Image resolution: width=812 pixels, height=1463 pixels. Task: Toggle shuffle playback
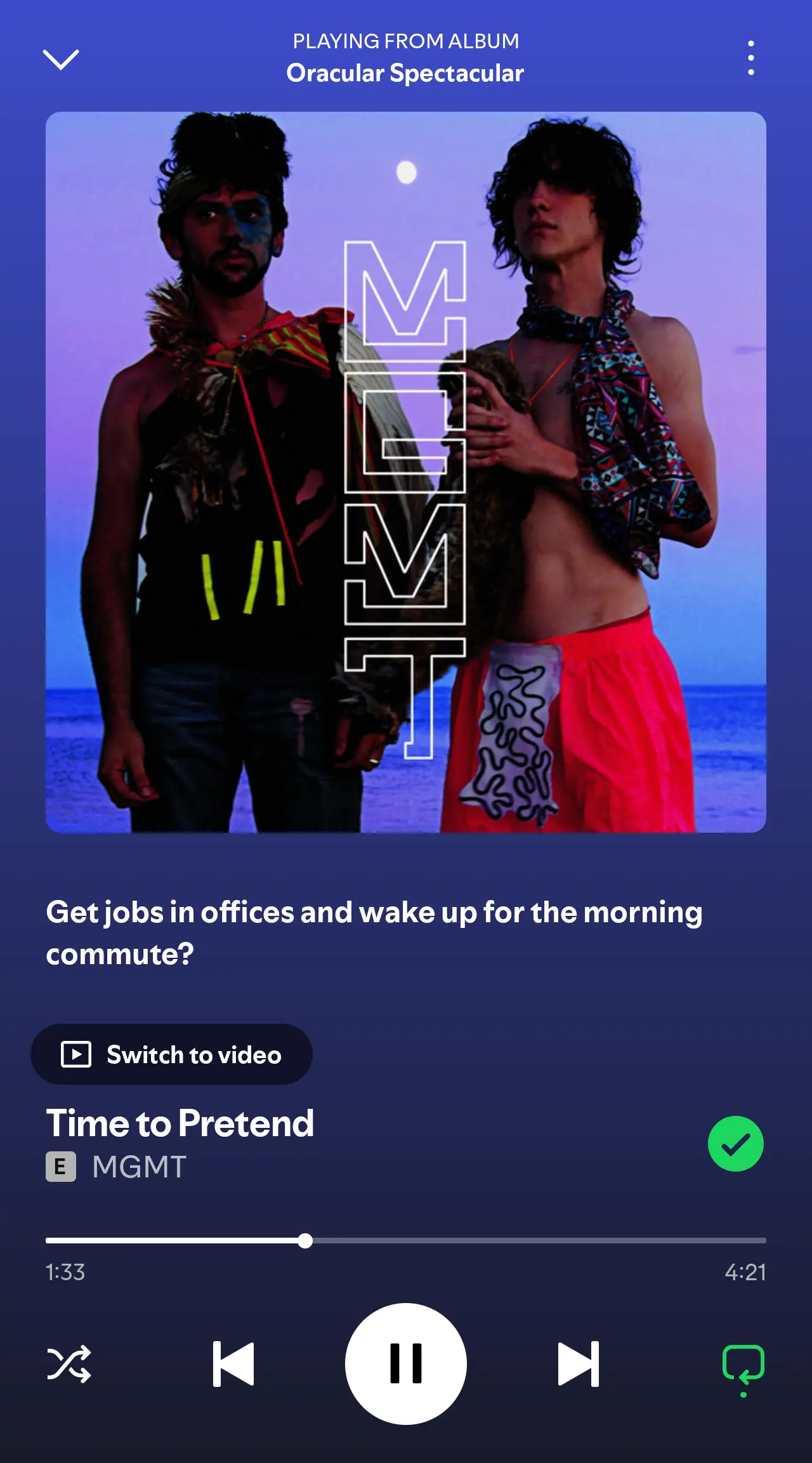(x=69, y=1364)
